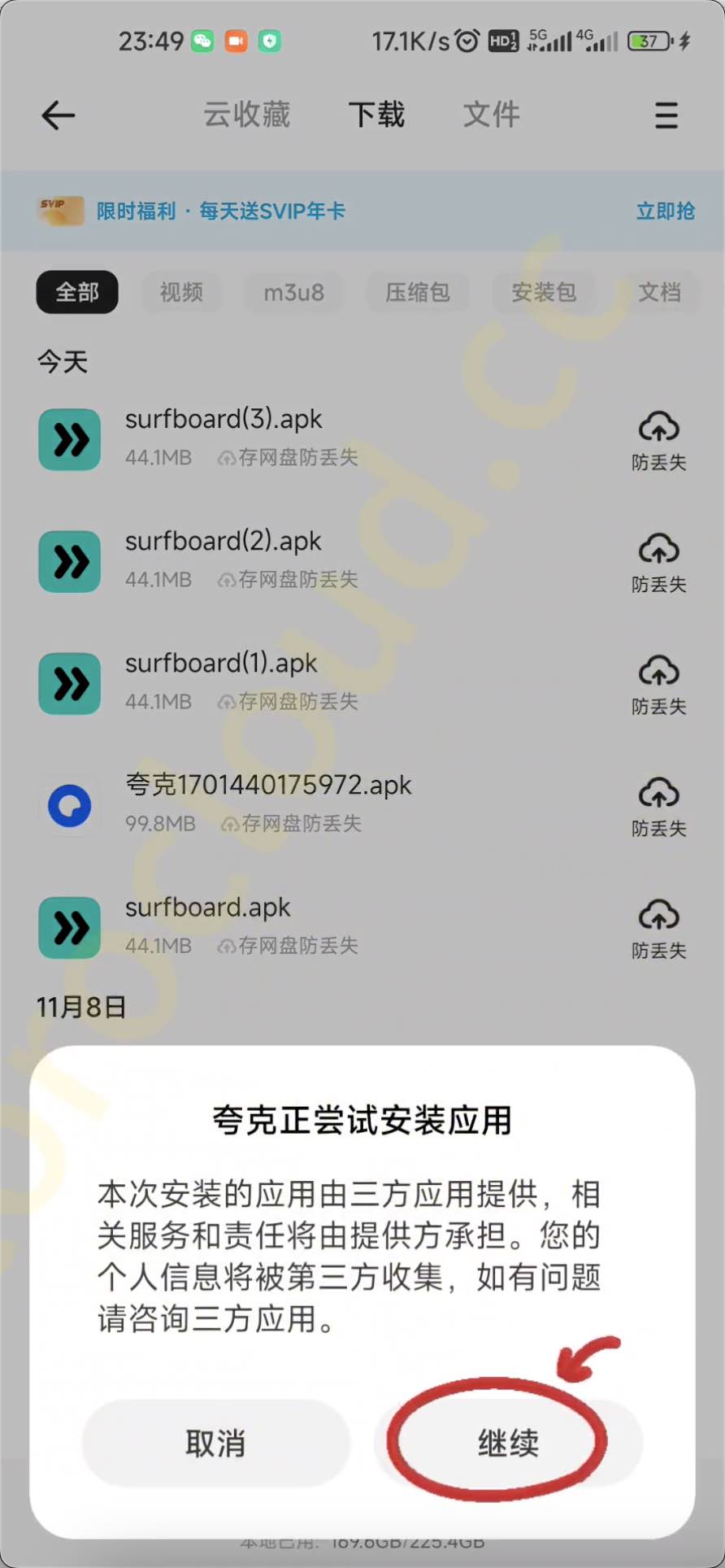The width and height of the screenshot is (725, 1568).
Task: Filter downloads by m3u8
Action: (x=293, y=292)
